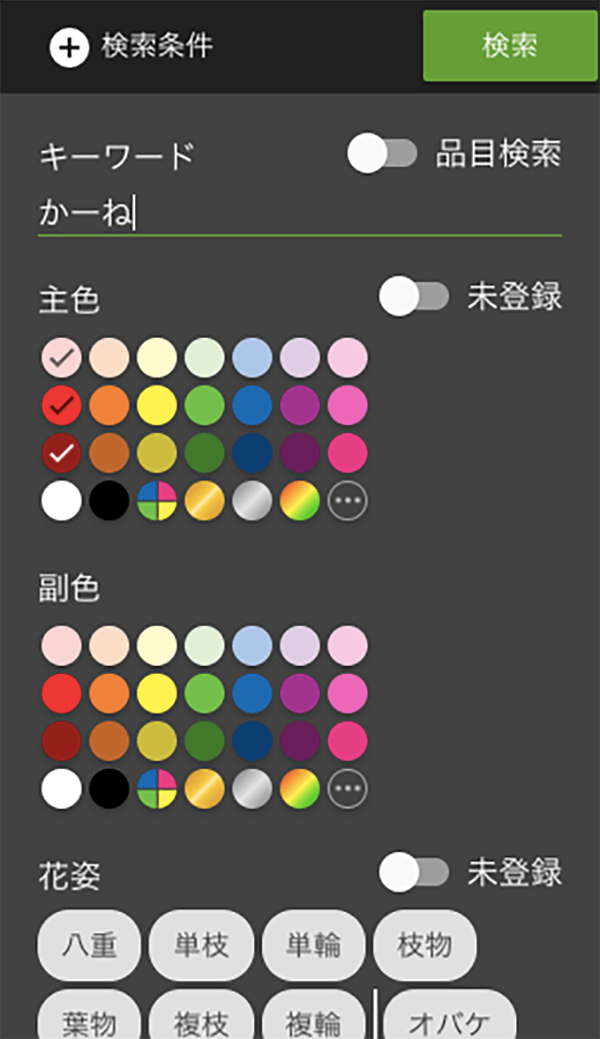600x1039 pixels.
Task: Pick the dark navy swatch in 副色
Action: point(252,741)
